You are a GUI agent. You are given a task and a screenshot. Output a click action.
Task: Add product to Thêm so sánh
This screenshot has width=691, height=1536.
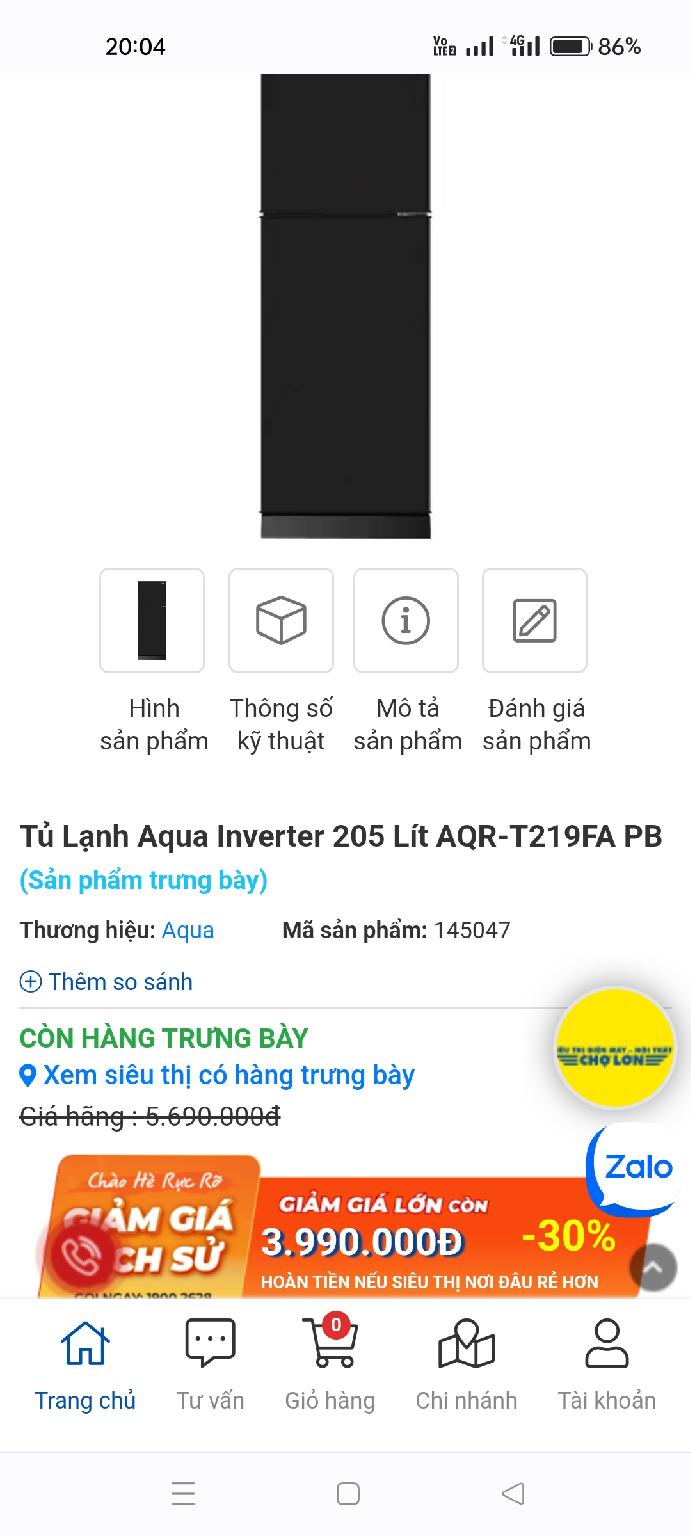click(107, 982)
